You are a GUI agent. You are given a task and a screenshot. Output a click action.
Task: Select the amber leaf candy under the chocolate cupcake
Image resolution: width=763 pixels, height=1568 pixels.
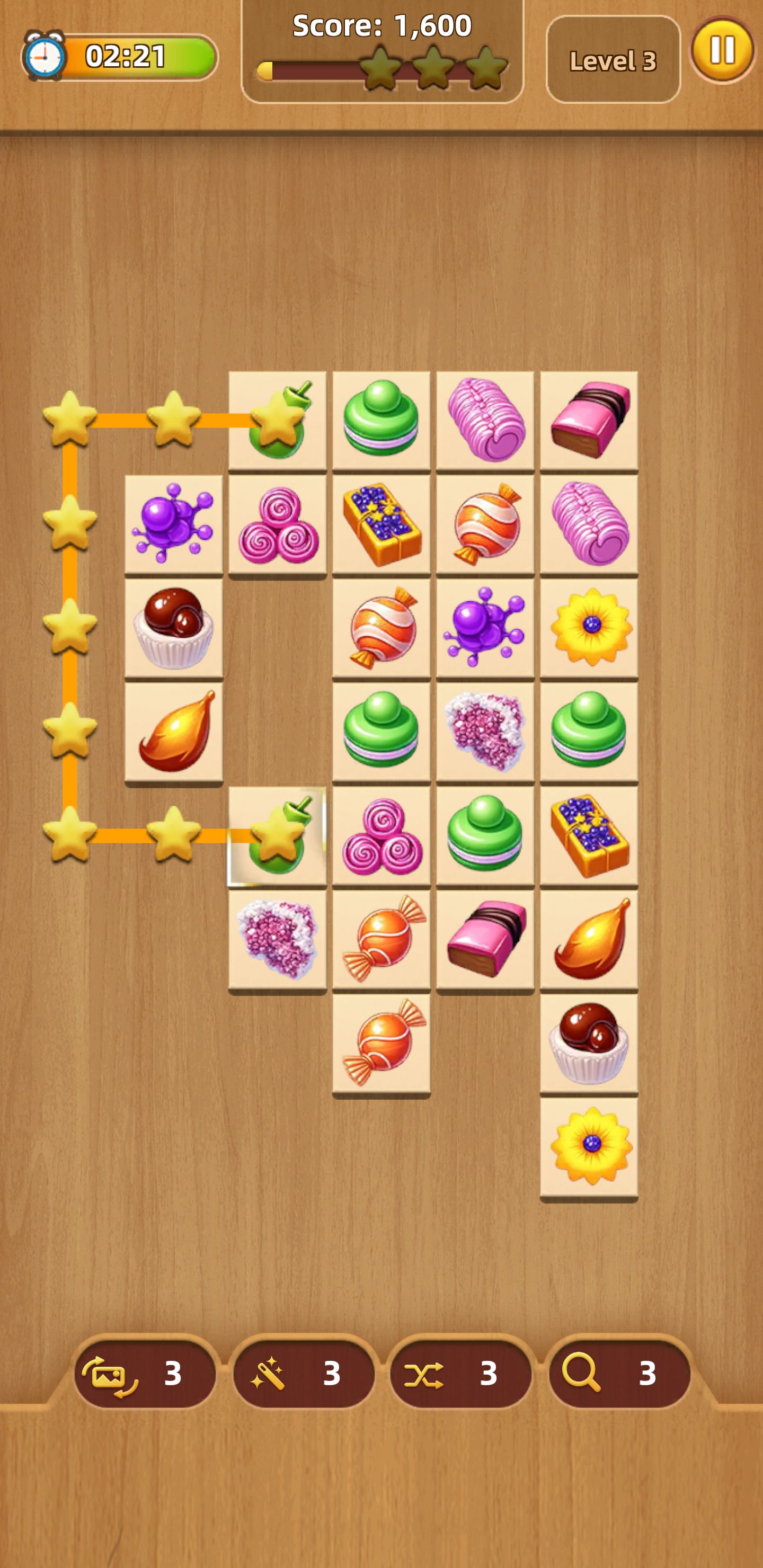[x=174, y=732]
